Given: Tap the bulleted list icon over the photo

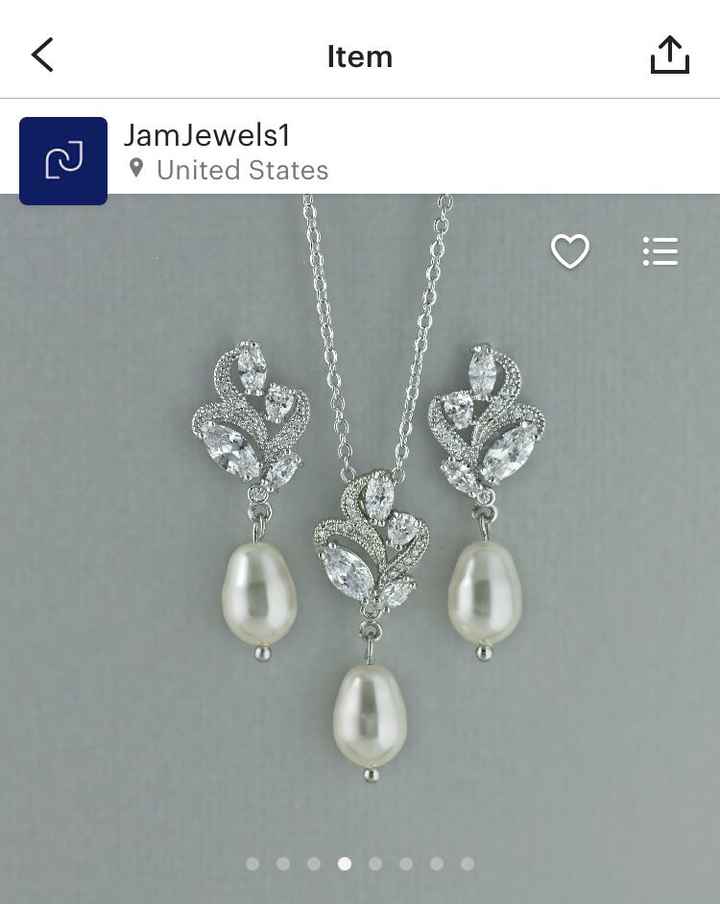Looking at the screenshot, I should pyautogui.click(x=661, y=252).
